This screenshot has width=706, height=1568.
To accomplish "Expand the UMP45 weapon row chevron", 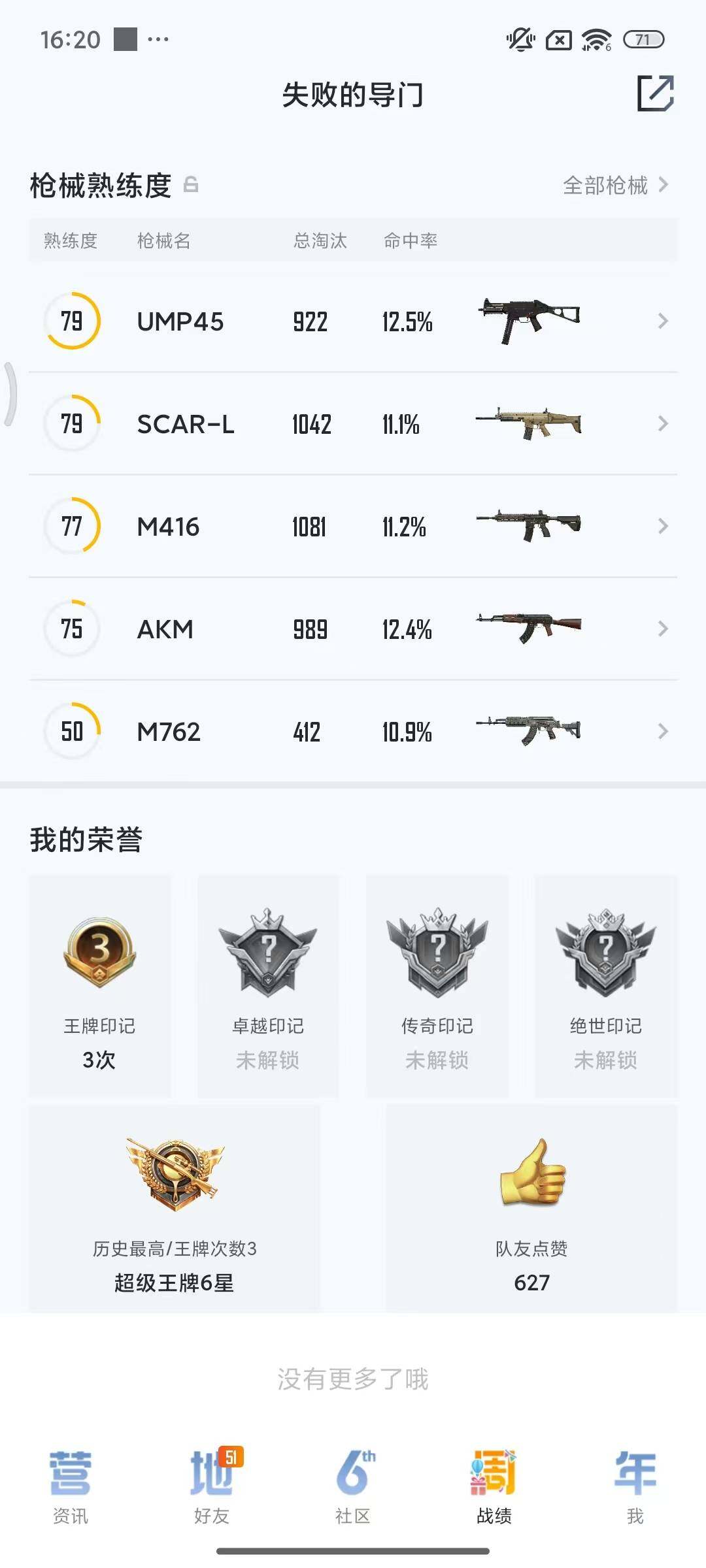I will pos(662,321).
